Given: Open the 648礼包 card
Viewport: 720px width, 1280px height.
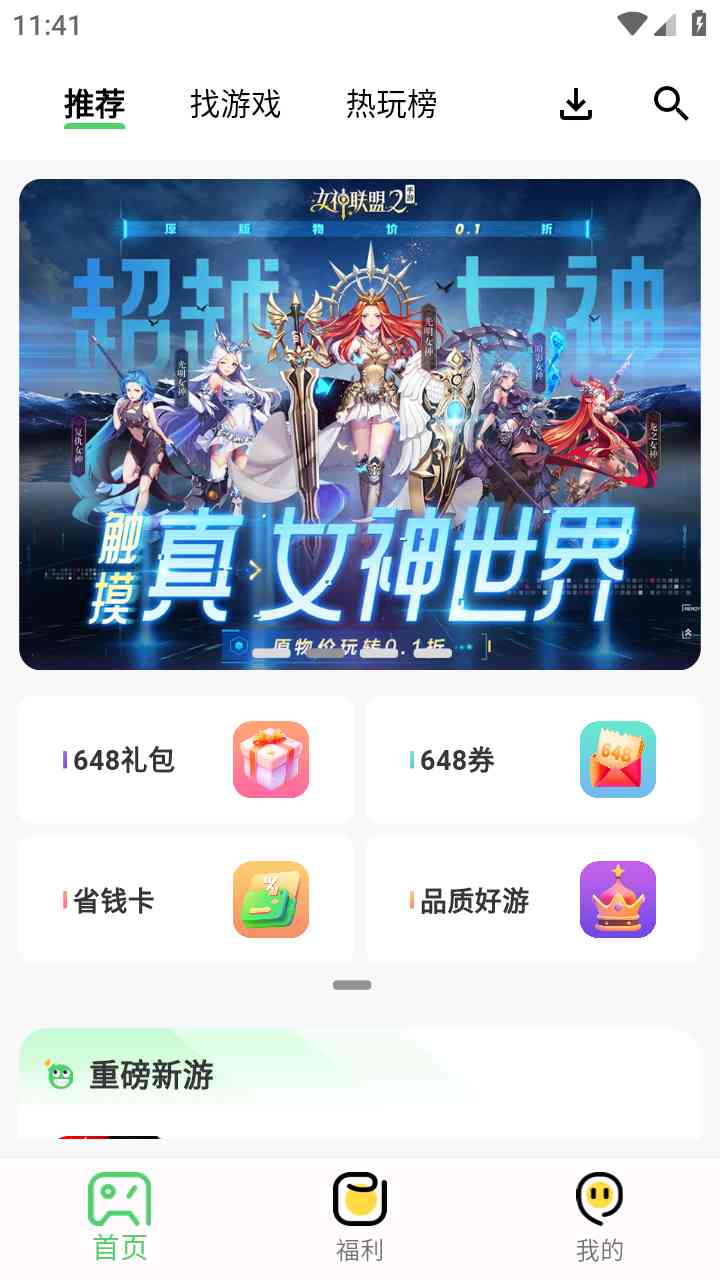Looking at the screenshot, I should pyautogui.click(x=186, y=760).
